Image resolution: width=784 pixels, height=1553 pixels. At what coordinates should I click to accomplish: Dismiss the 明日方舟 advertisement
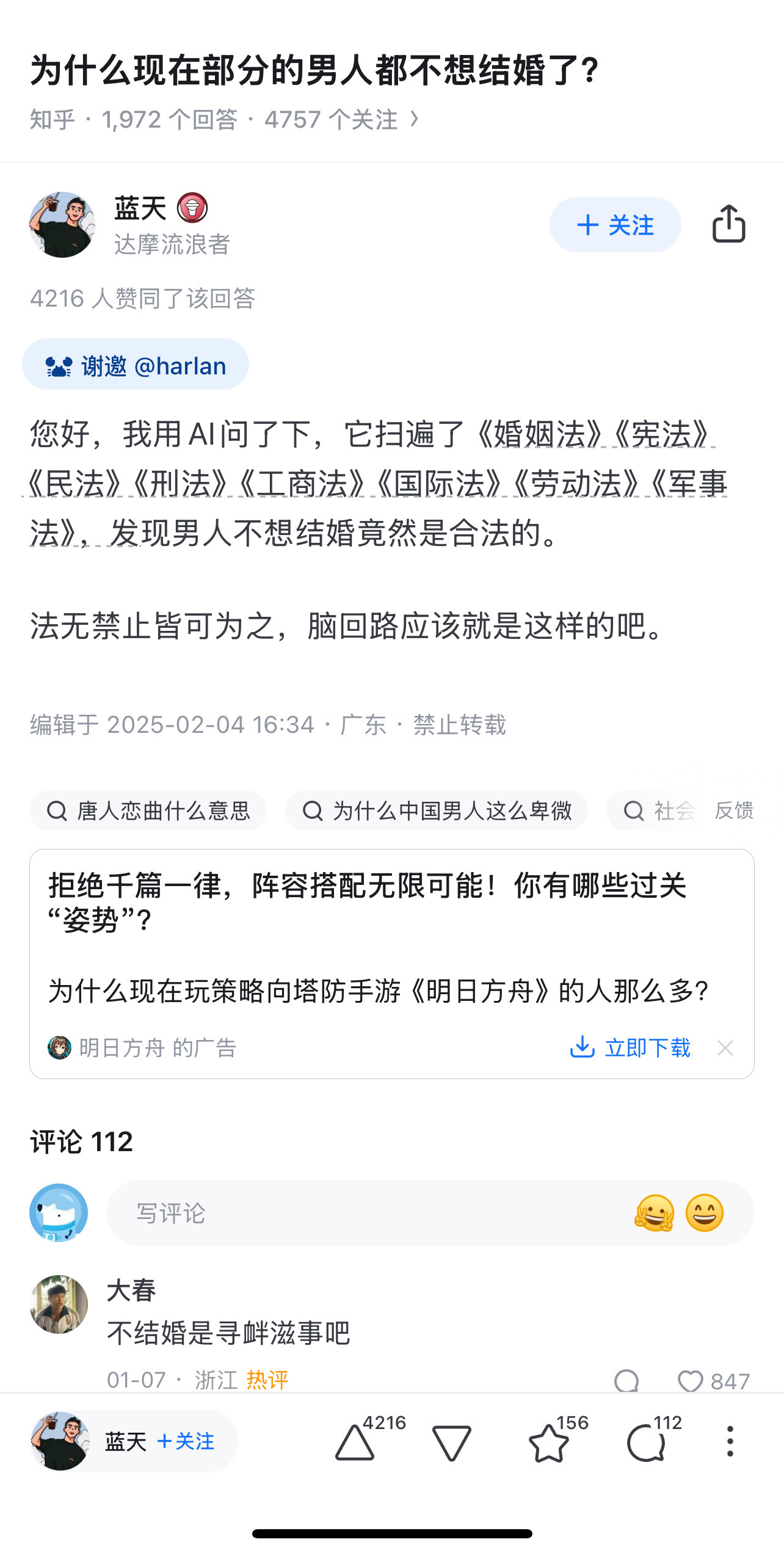[725, 1048]
